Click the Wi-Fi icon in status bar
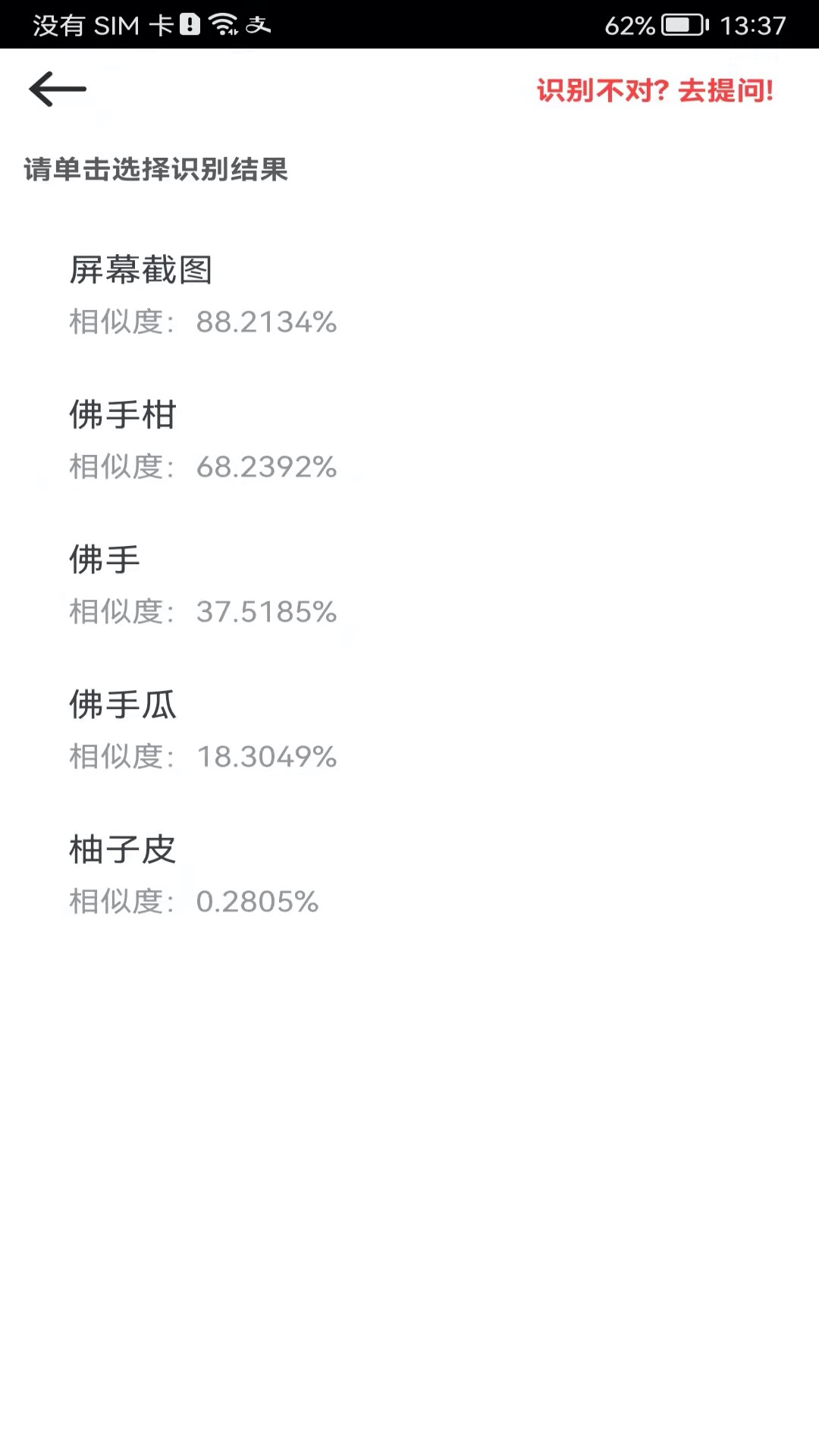 coord(224,25)
